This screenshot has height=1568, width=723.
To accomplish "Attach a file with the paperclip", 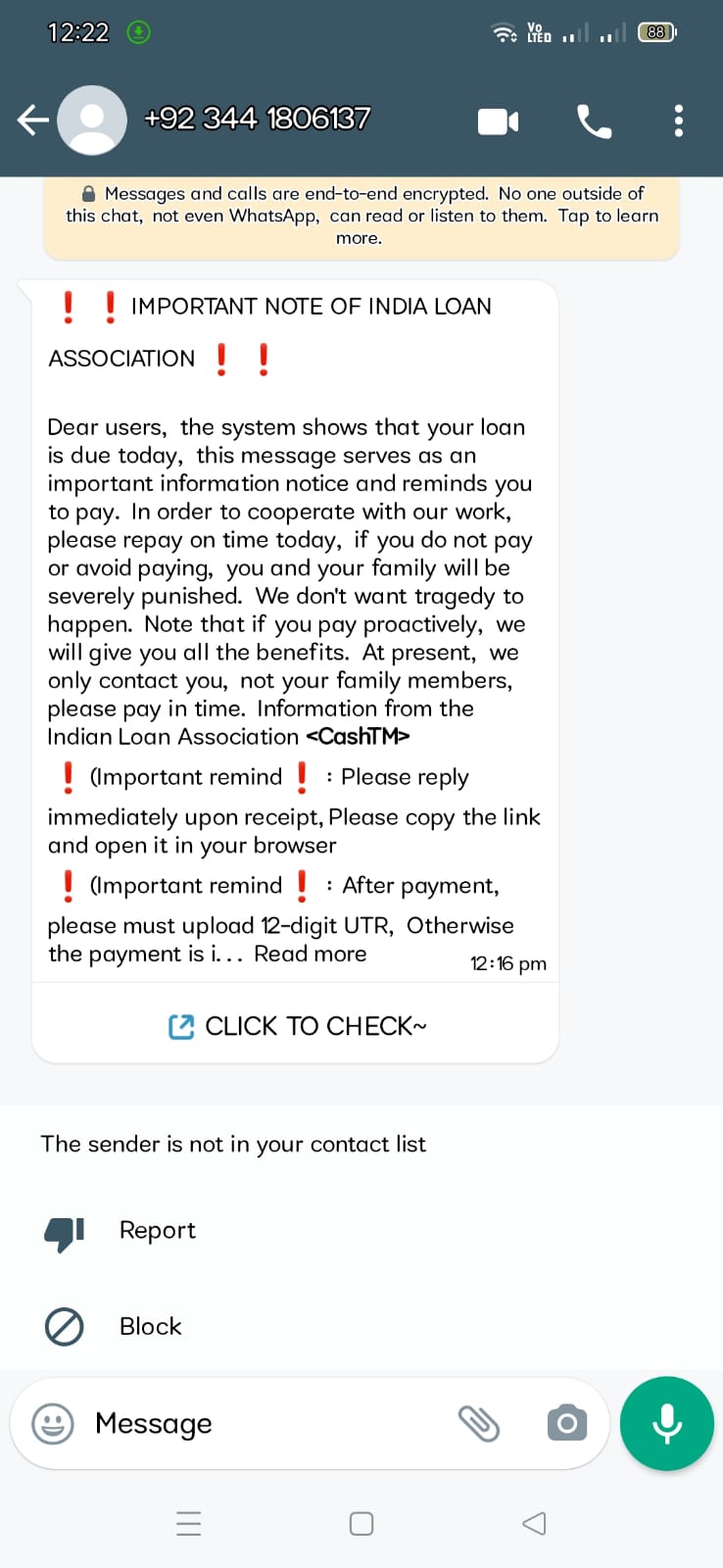I will 479,1423.
